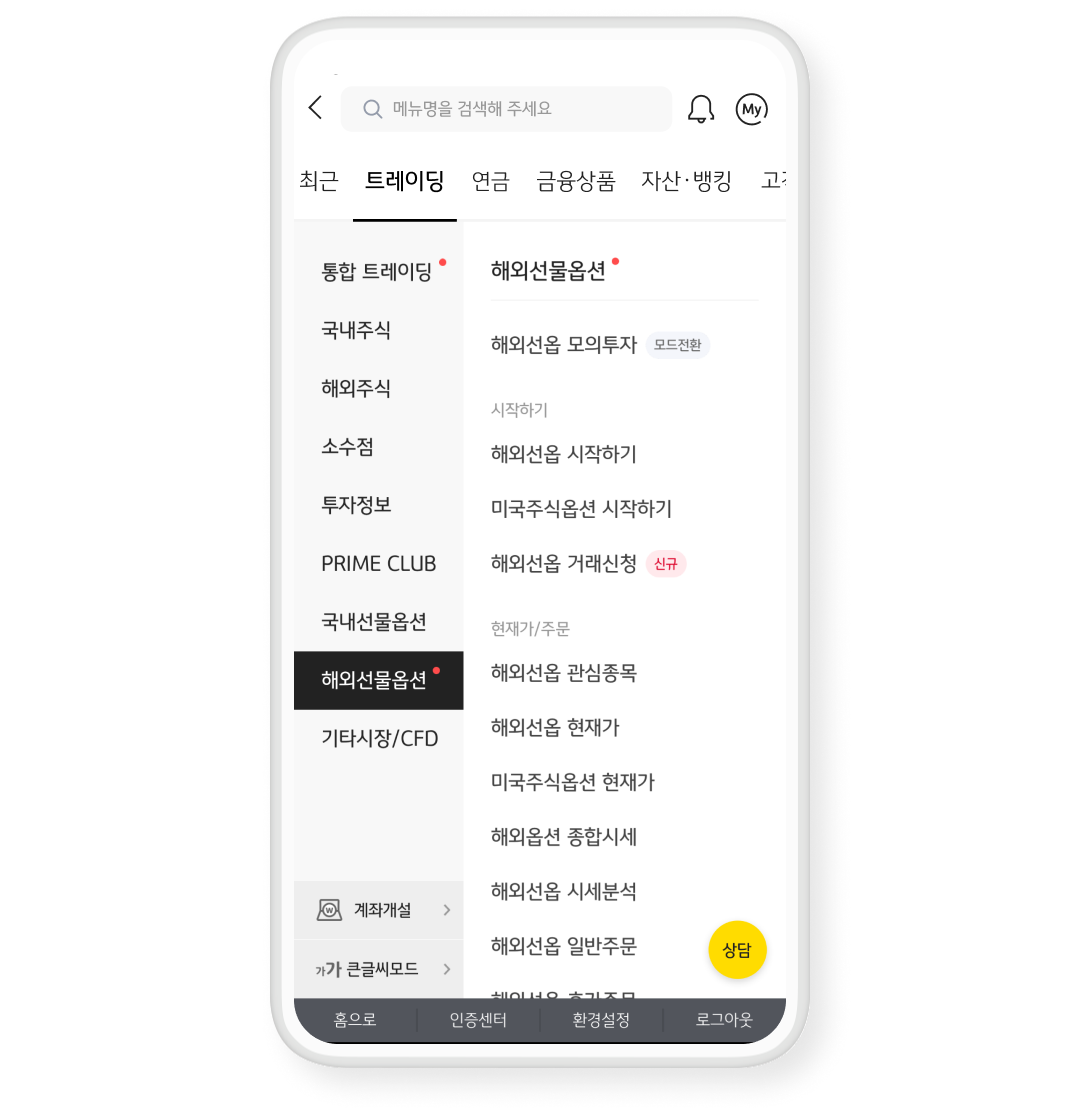
Task: Open the menu search field
Action: click(506, 109)
